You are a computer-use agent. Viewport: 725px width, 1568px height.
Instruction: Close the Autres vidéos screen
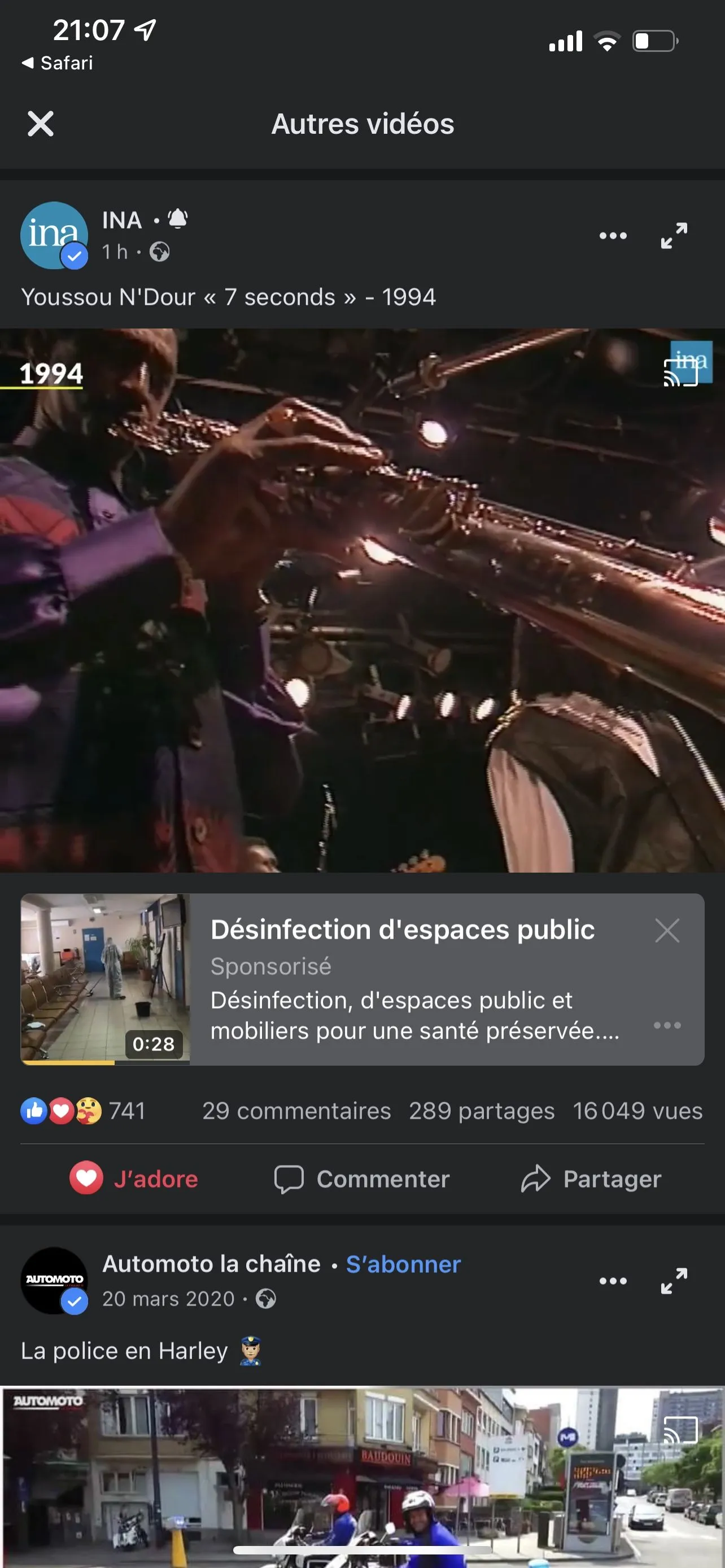point(40,124)
